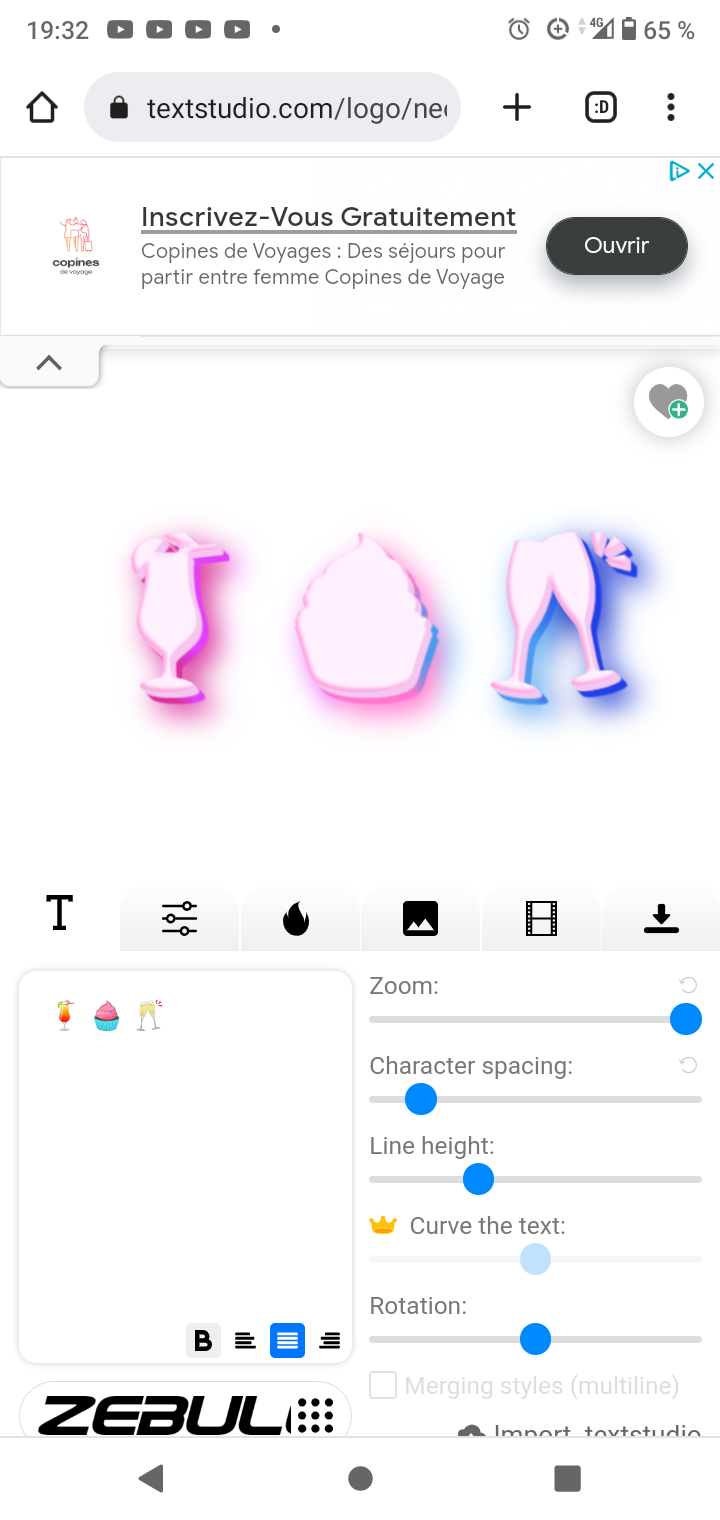Align the text to the left
This screenshot has width=720, height=1520.
[x=245, y=1340]
